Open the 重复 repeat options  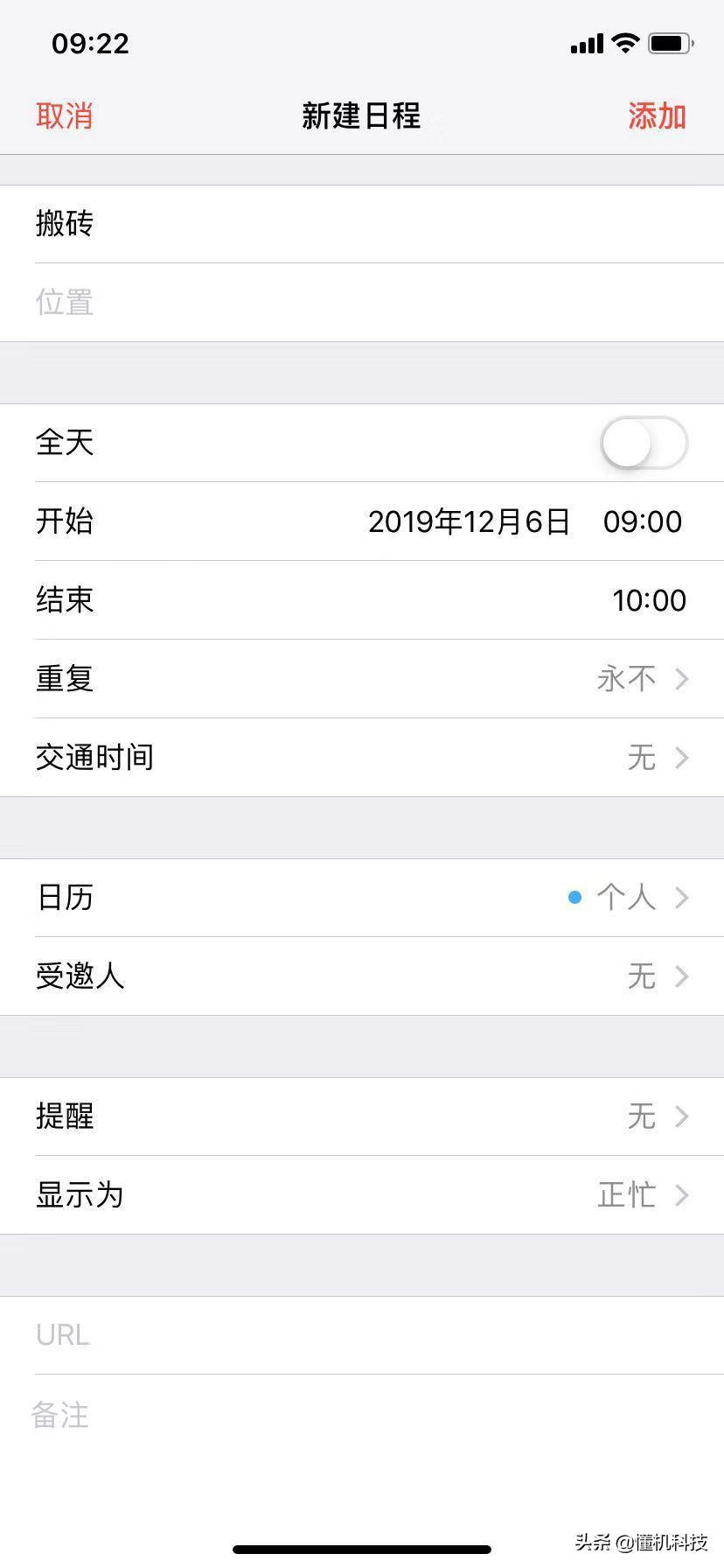[362, 679]
